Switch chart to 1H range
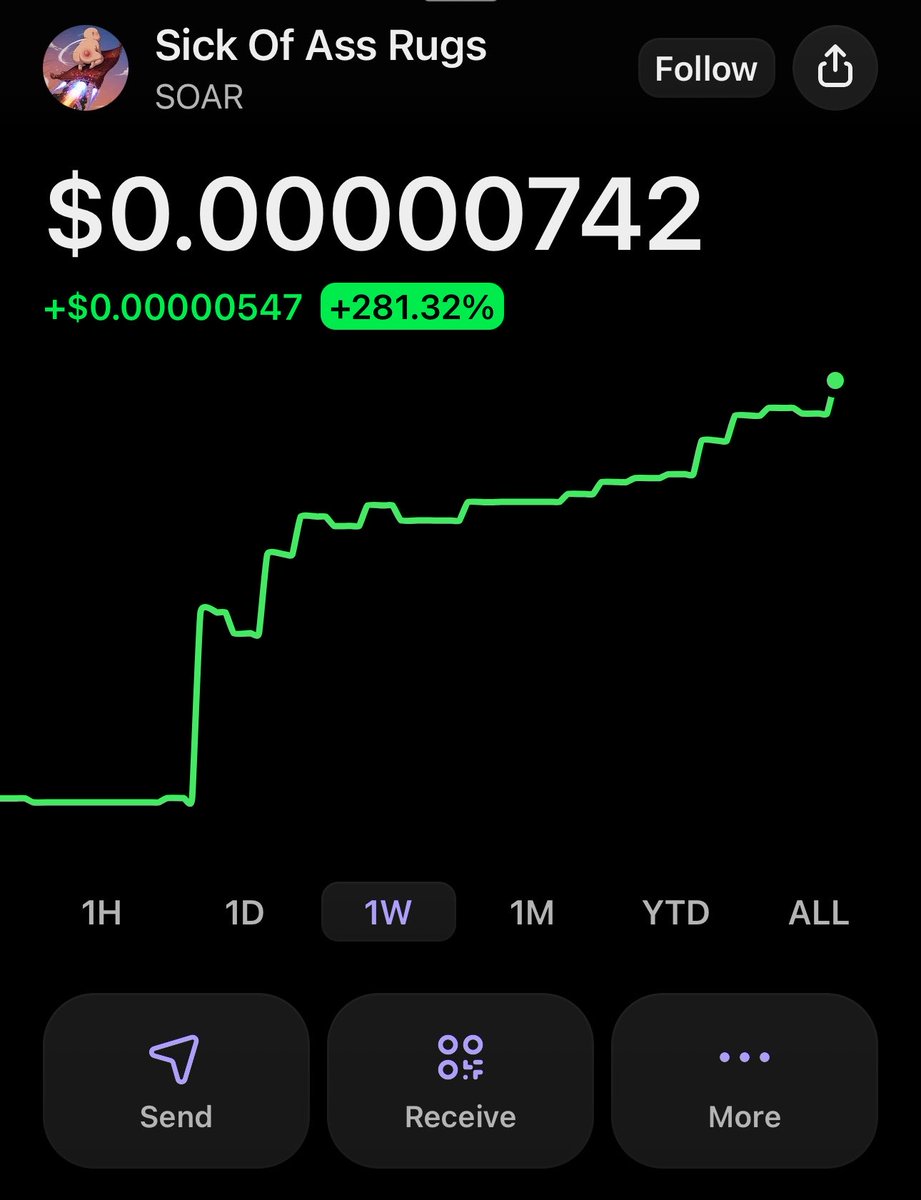Screen dimensions: 921x1200 (x=101, y=912)
